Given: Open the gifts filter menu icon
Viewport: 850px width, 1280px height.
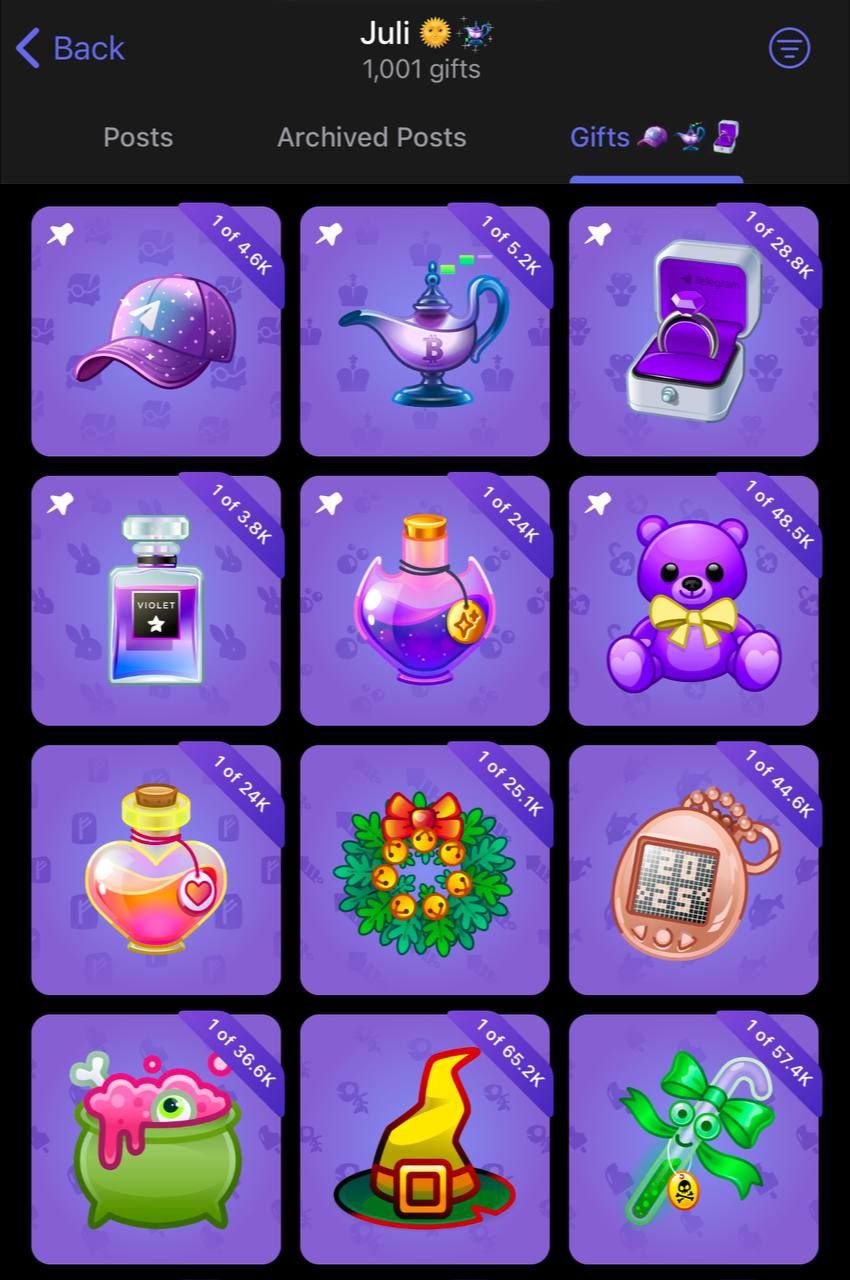Looking at the screenshot, I should [789, 47].
